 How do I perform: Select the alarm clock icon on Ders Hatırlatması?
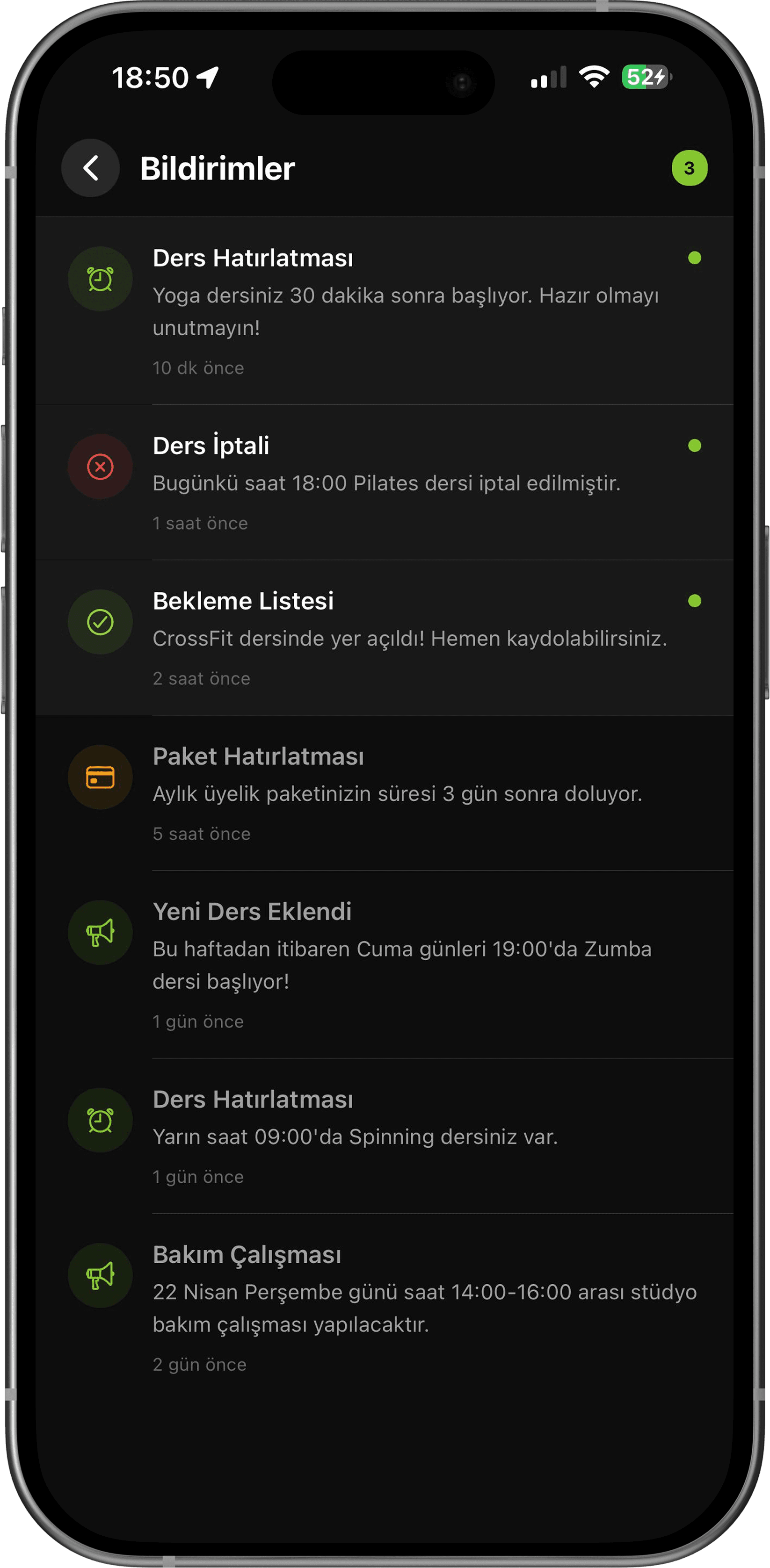(x=101, y=278)
